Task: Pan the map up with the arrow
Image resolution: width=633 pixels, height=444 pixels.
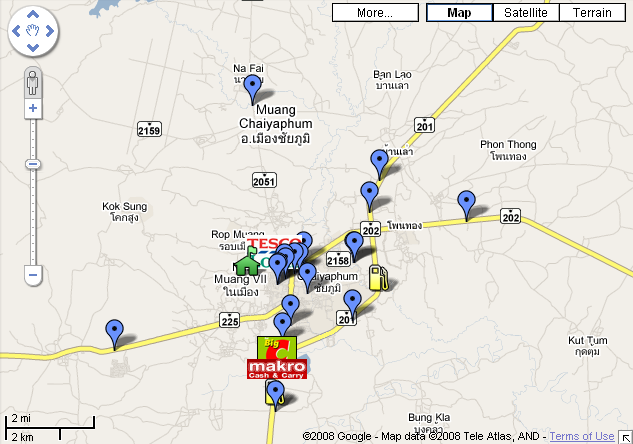Action: pos(33,15)
